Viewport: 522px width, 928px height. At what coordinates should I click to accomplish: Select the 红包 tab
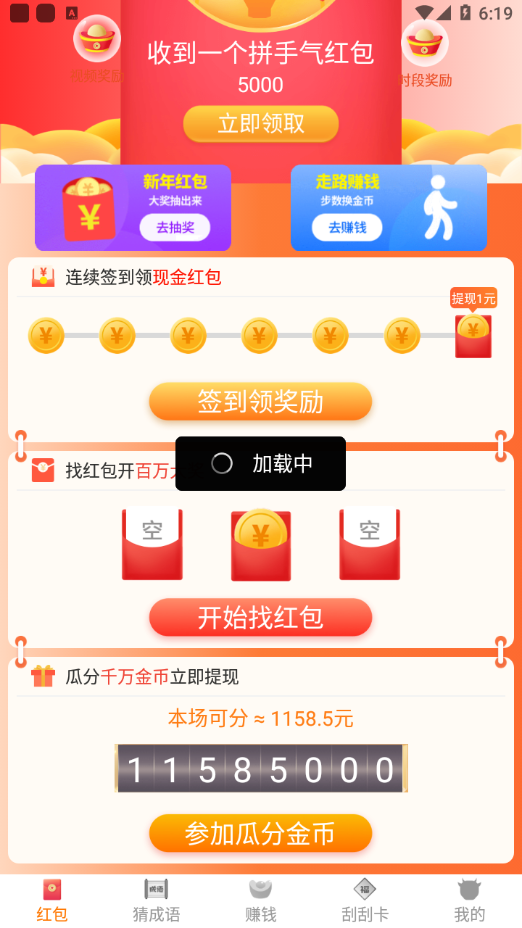click(x=52, y=901)
